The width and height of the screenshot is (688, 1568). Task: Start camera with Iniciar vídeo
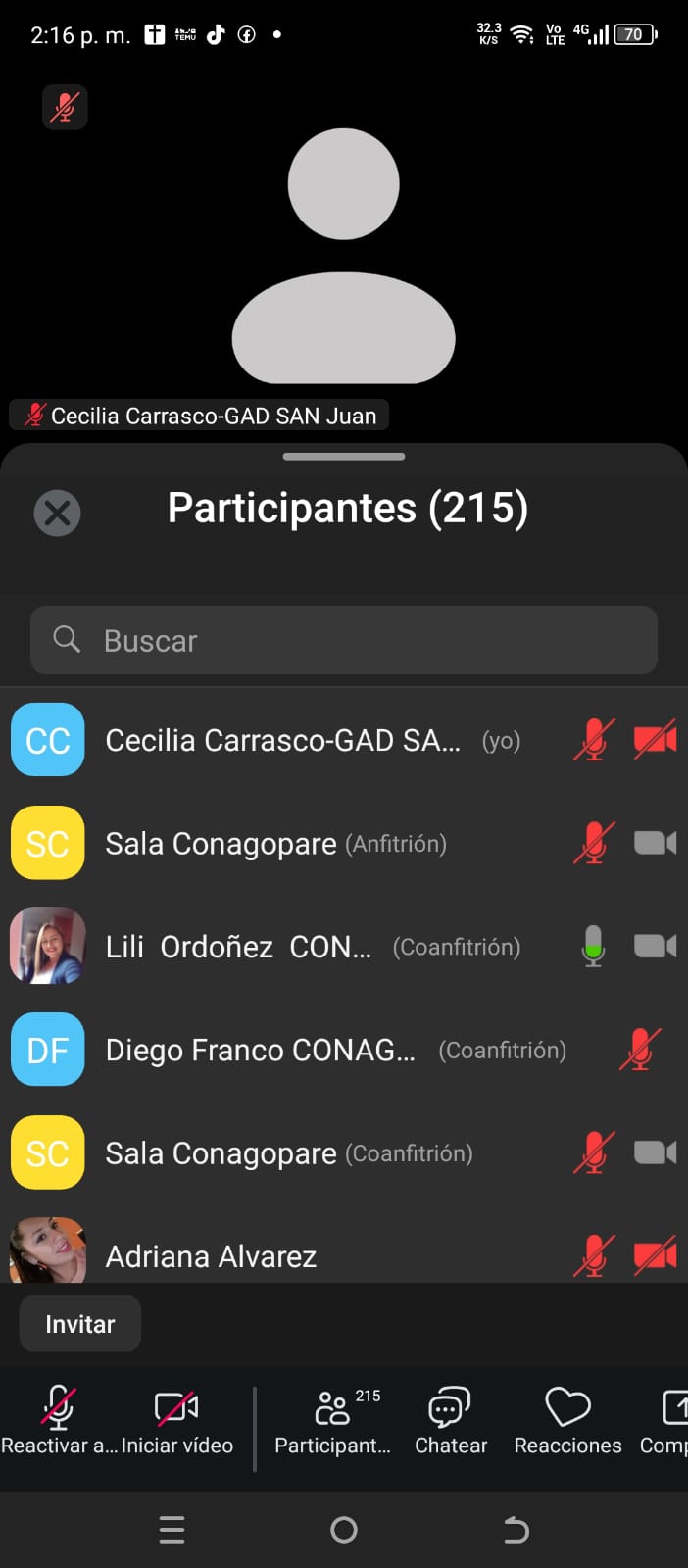pyautogui.click(x=177, y=1419)
